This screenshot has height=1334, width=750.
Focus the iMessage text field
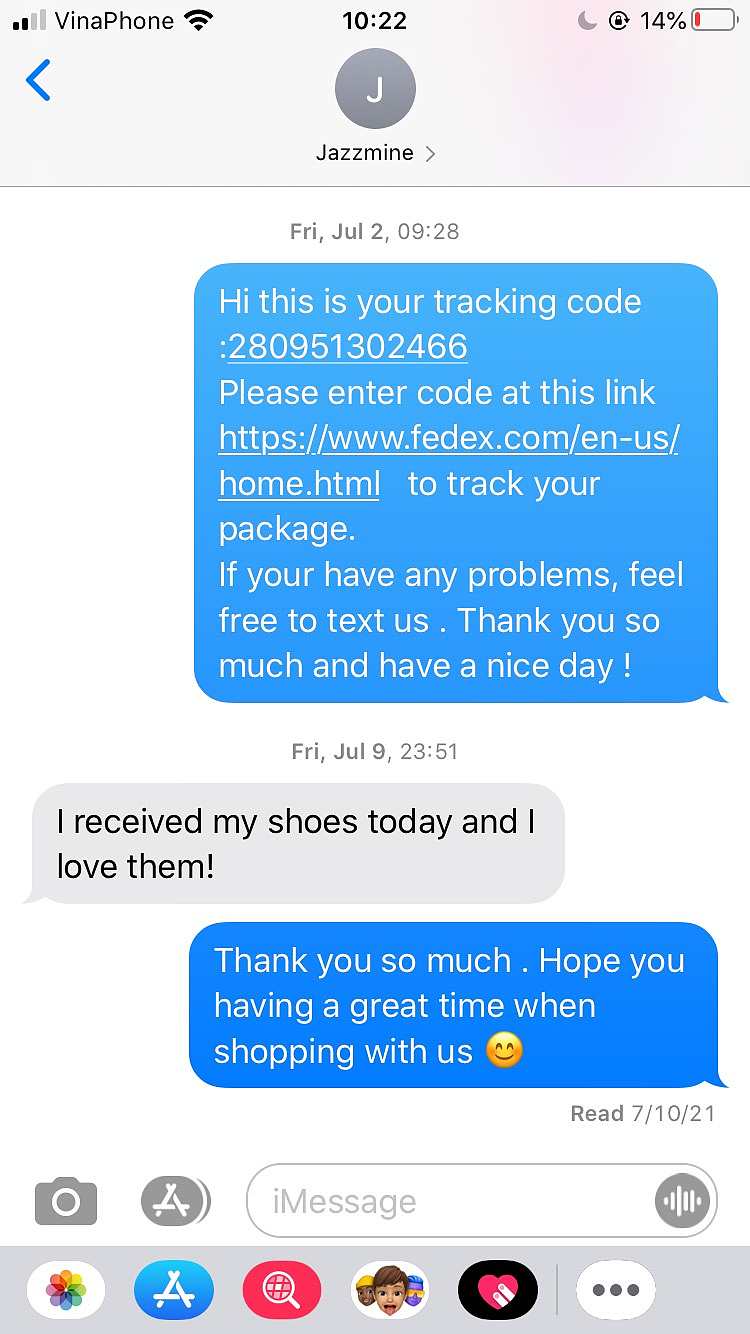coord(450,1201)
